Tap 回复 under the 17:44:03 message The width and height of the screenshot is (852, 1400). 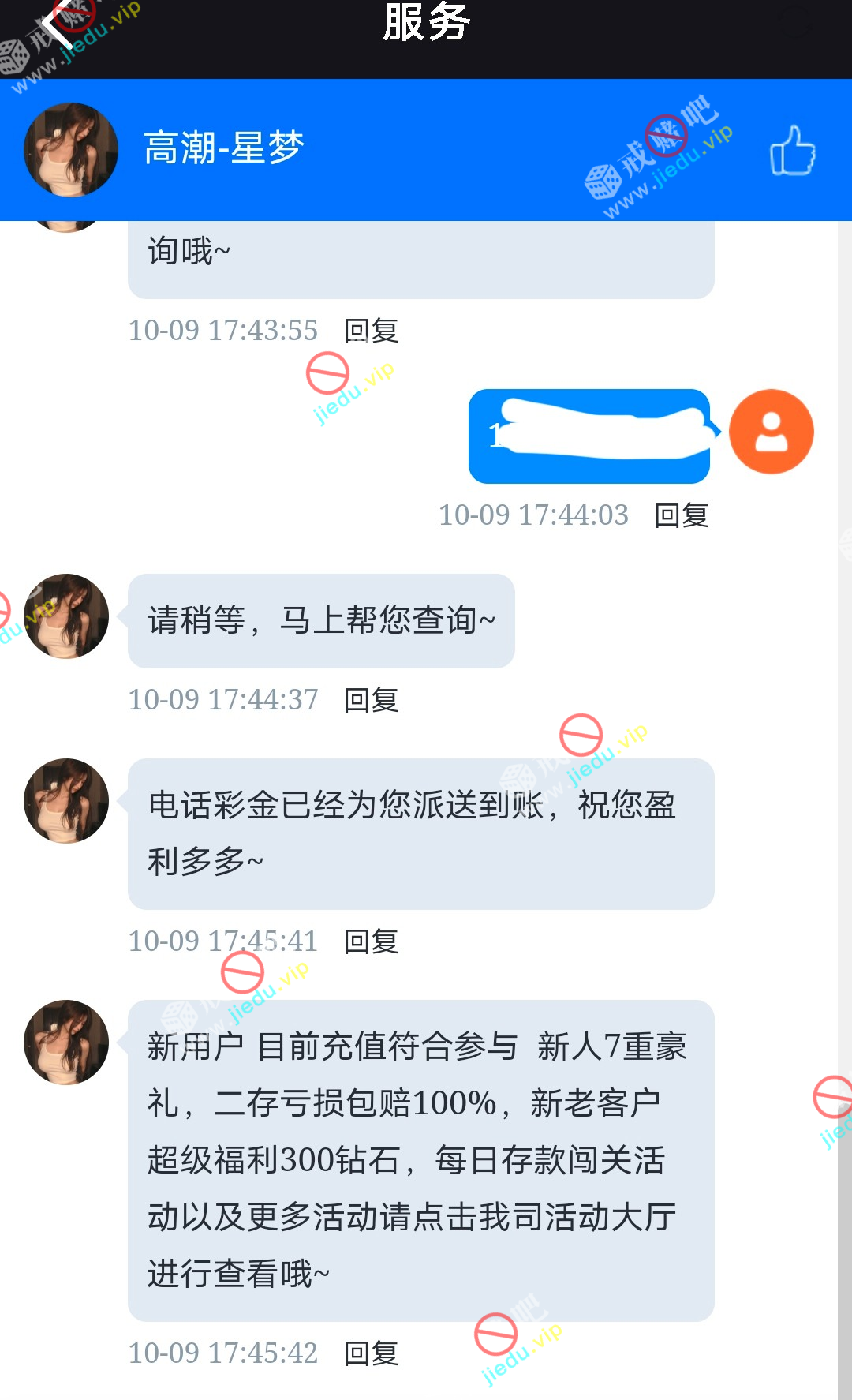click(x=682, y=515)
